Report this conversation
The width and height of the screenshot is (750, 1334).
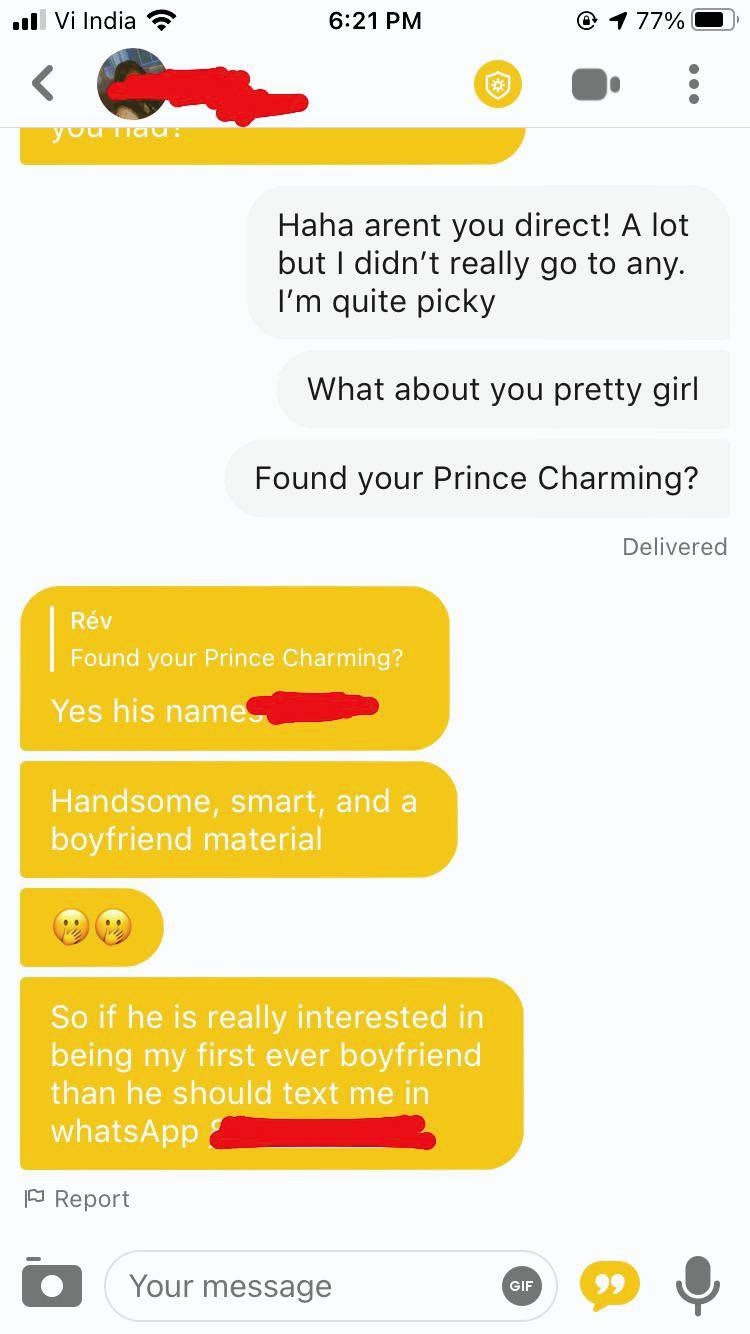click(x=78, y=1198)
